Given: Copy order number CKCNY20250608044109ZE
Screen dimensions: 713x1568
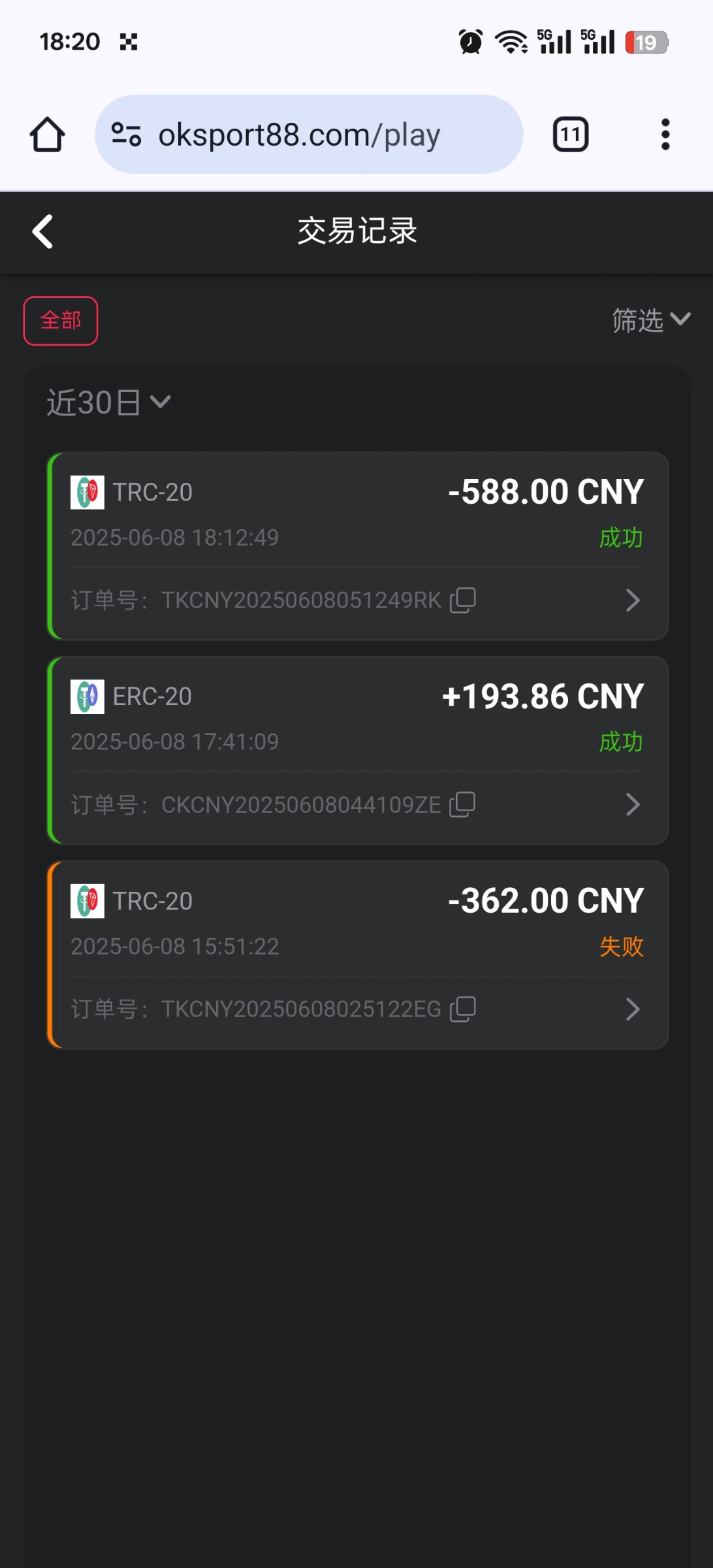Looking at the screenshot, I should pos(462,804).
